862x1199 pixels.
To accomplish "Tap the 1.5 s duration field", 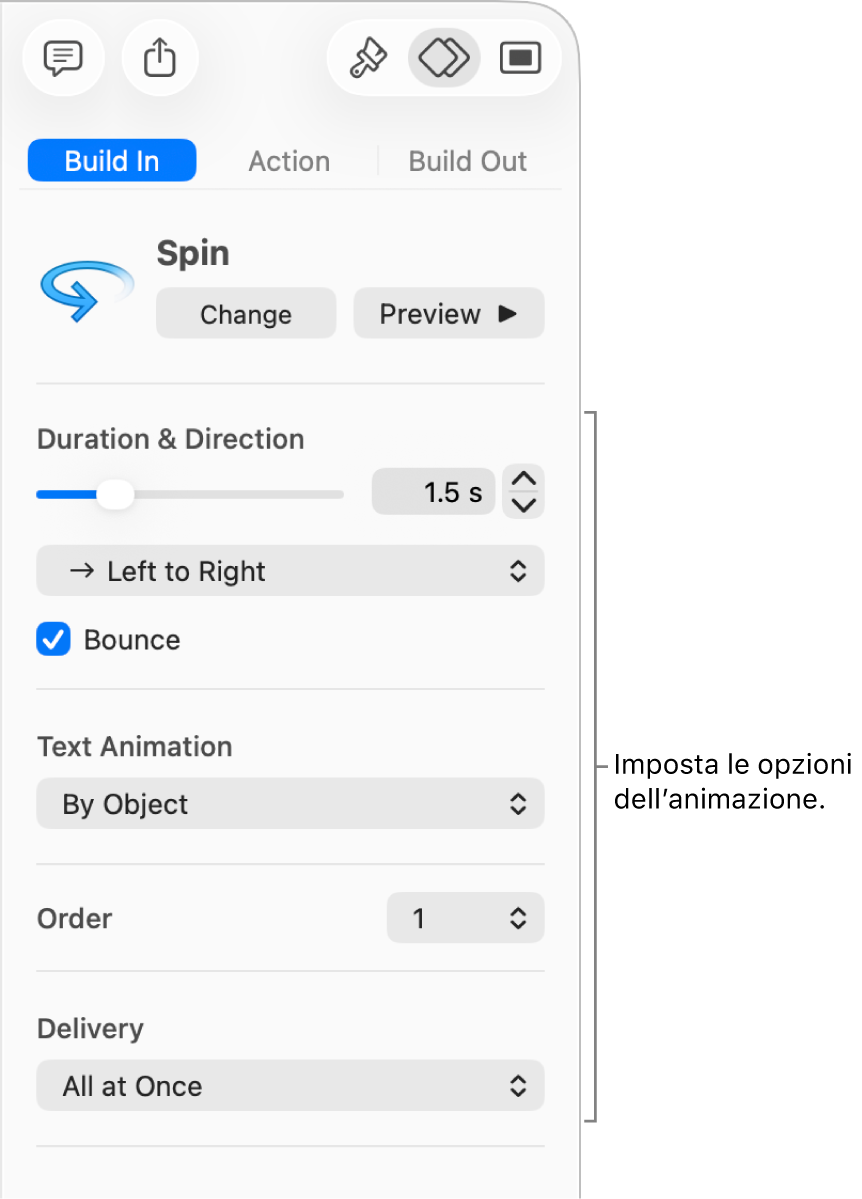I will [x=433, y=492].
